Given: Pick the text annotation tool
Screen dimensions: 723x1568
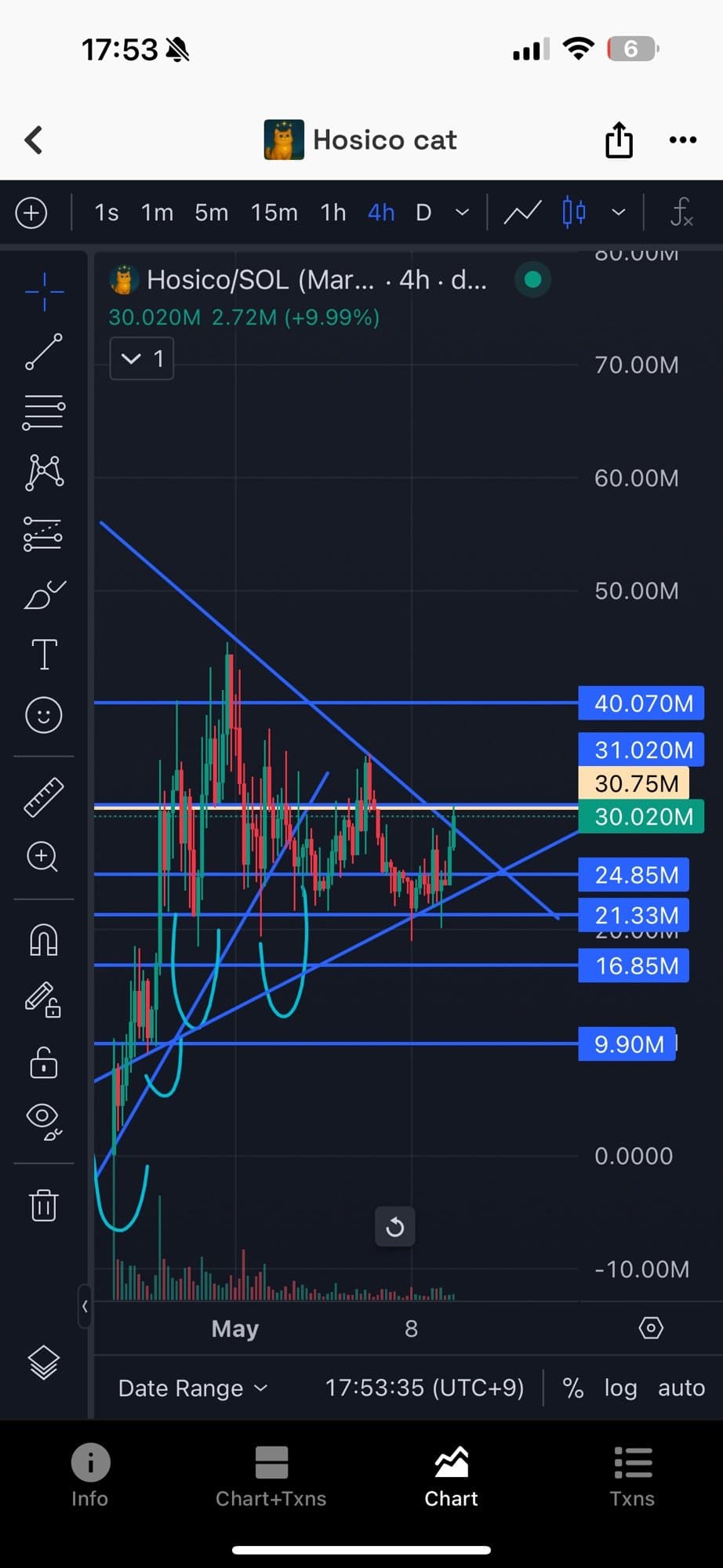Looking at the screenshot, I should (x=44, y=654).
